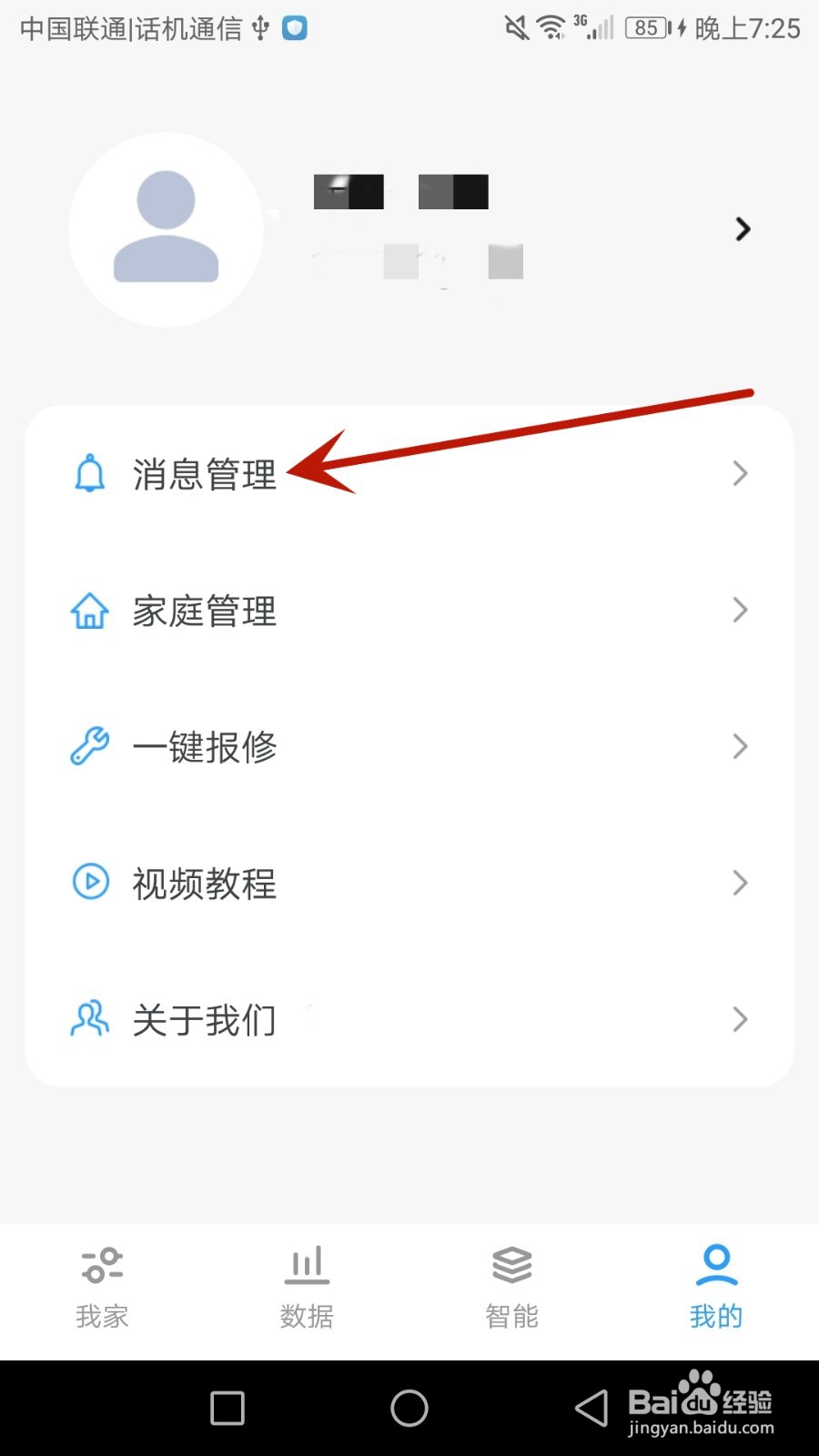The image size is (819, 1456).
Task: Open 消息管理 message settings
Action: (204, 473)
